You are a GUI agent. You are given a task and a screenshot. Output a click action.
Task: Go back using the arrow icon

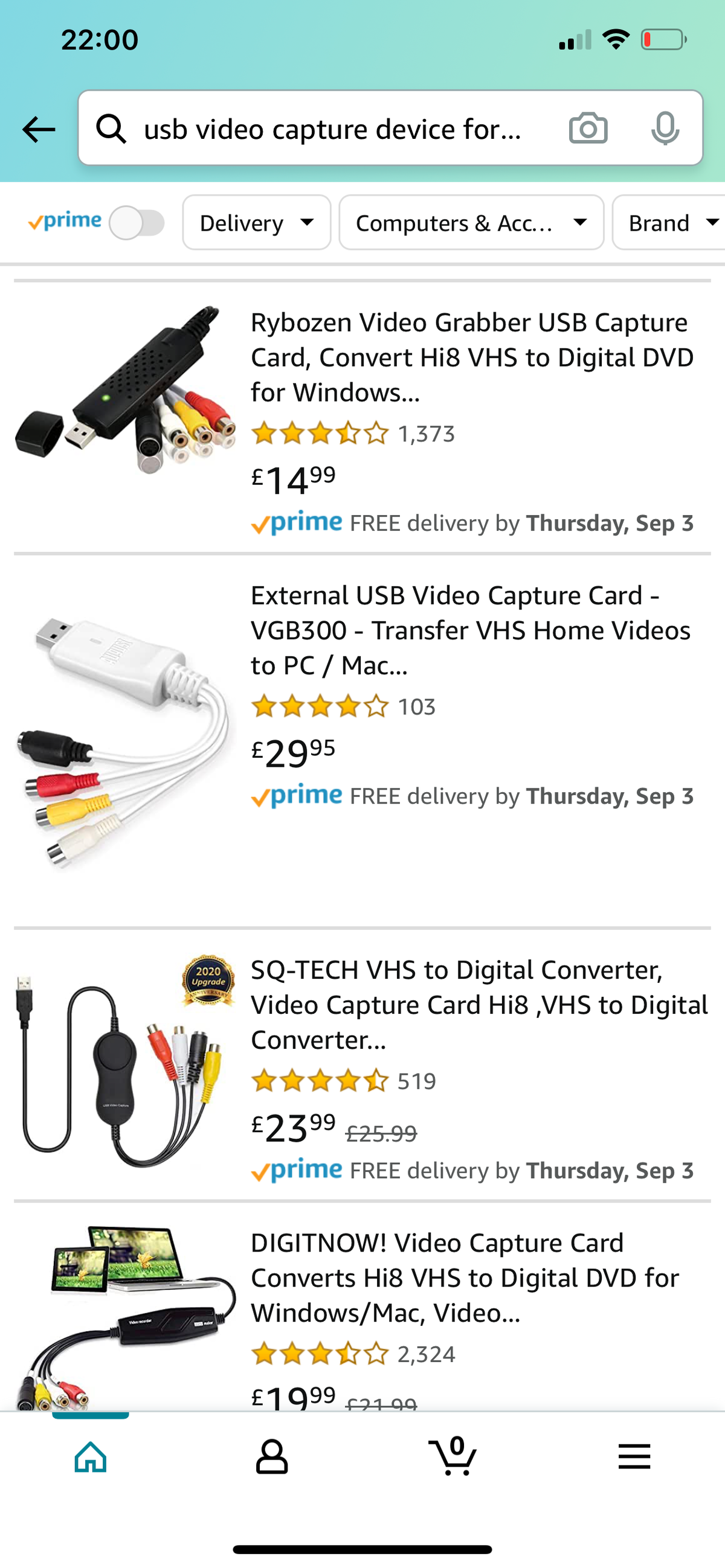pyautogui.click(x=39, y=129)
